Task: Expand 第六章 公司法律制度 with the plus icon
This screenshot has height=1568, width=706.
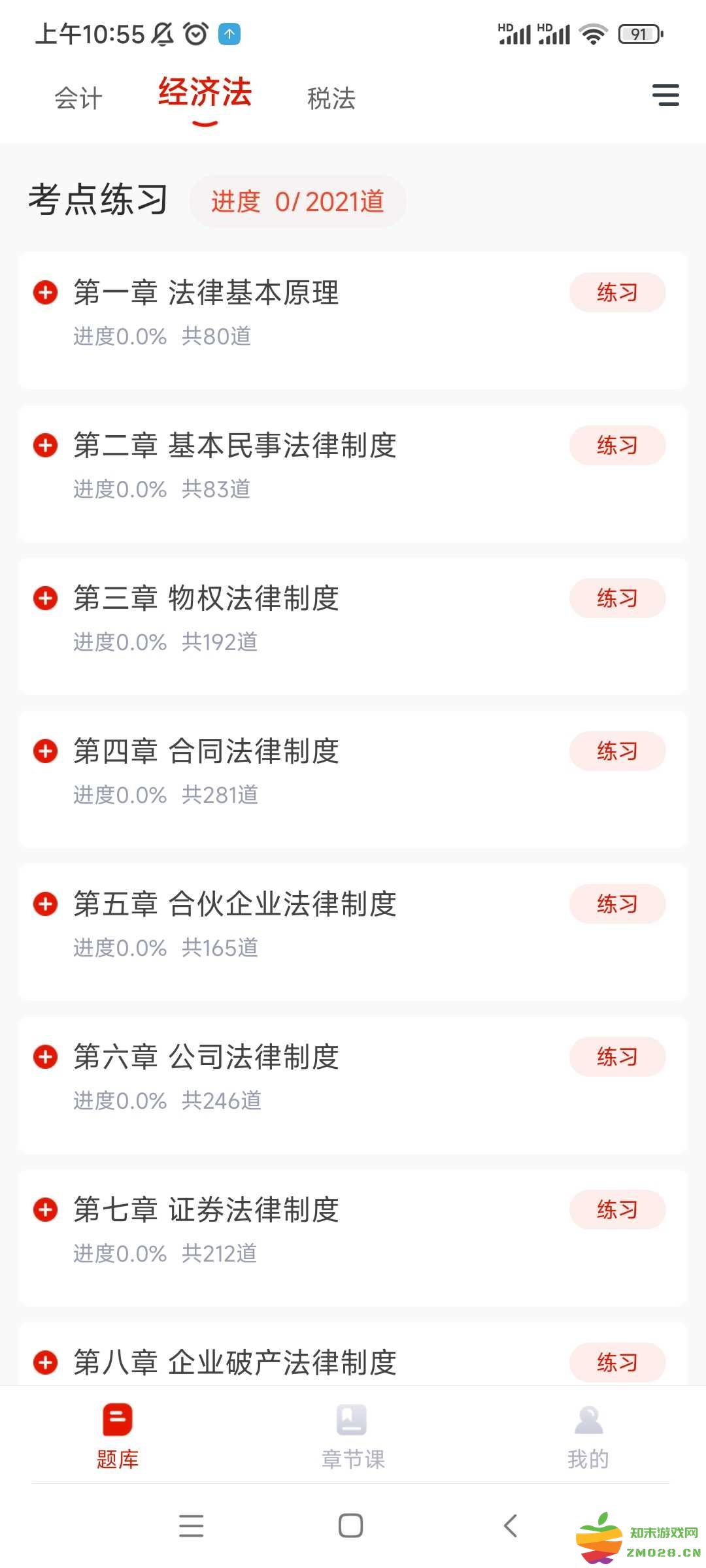Action: (x=45, y=1057)
